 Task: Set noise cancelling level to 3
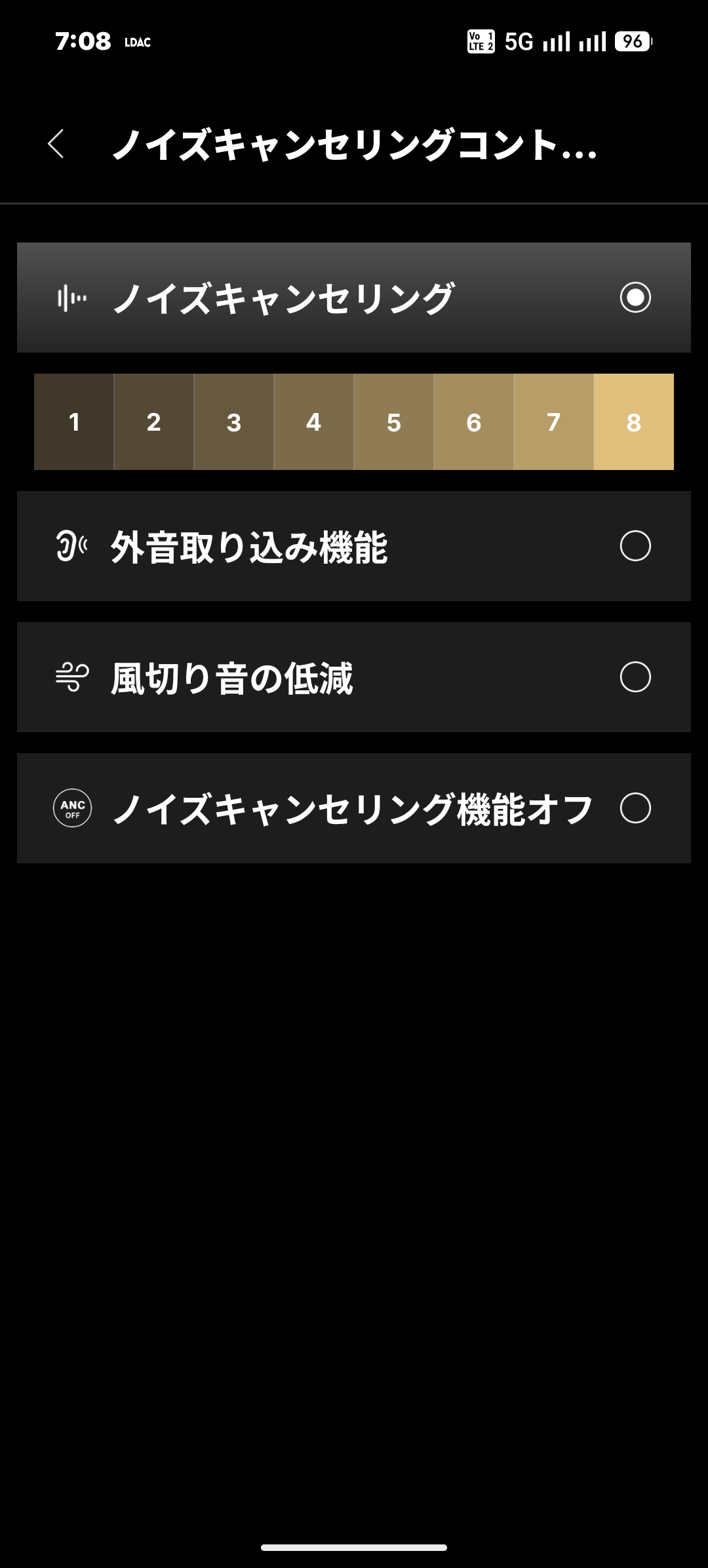click(234, 422)
